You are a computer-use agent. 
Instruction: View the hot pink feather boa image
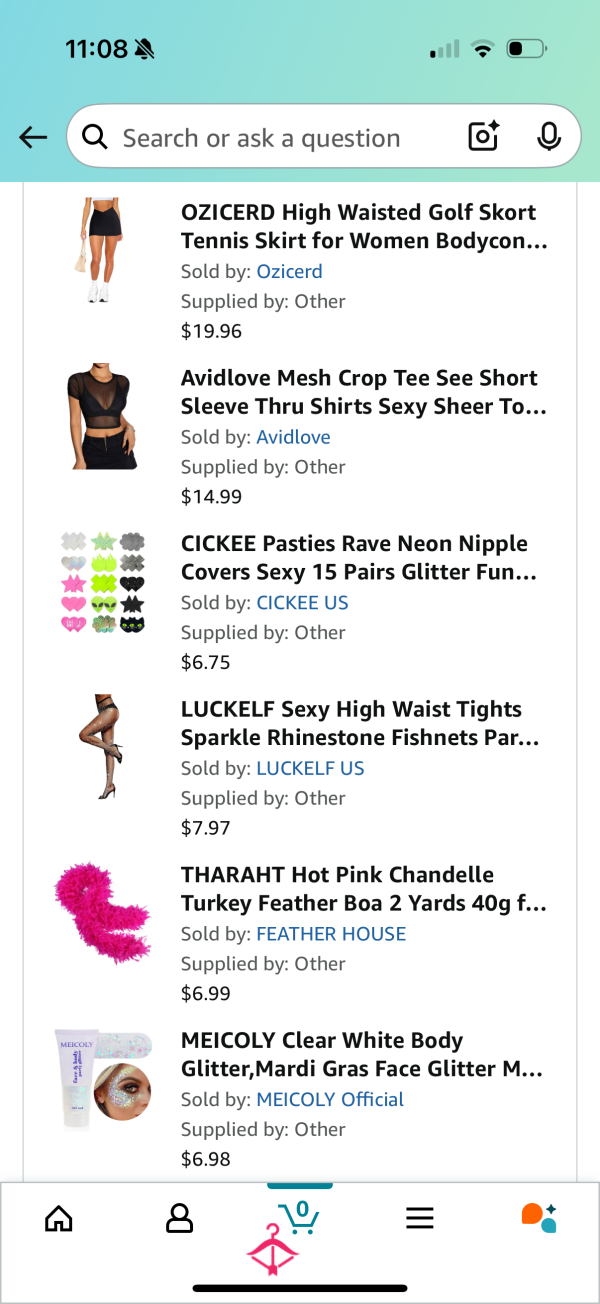point(104,915)
